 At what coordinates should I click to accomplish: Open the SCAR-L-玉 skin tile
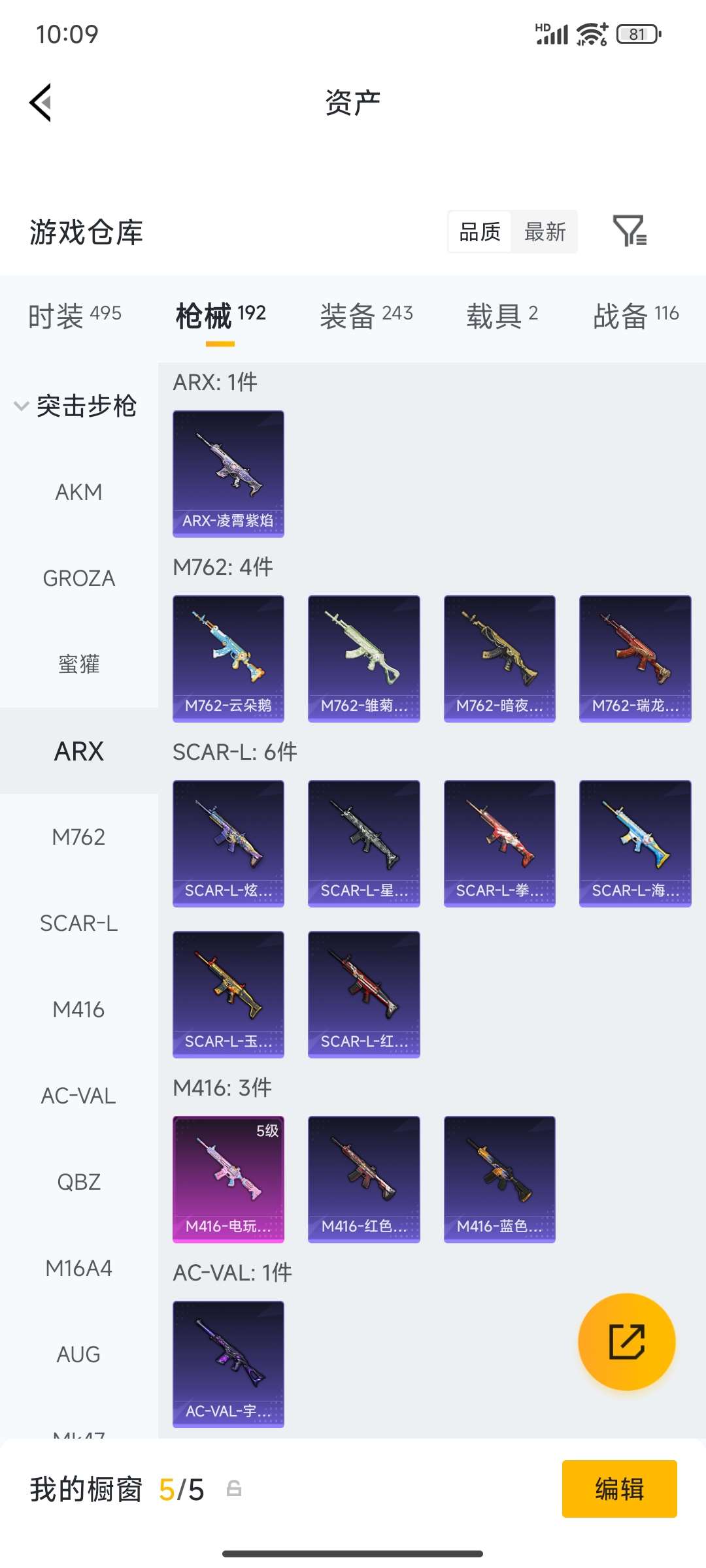[x=228, y=994]
